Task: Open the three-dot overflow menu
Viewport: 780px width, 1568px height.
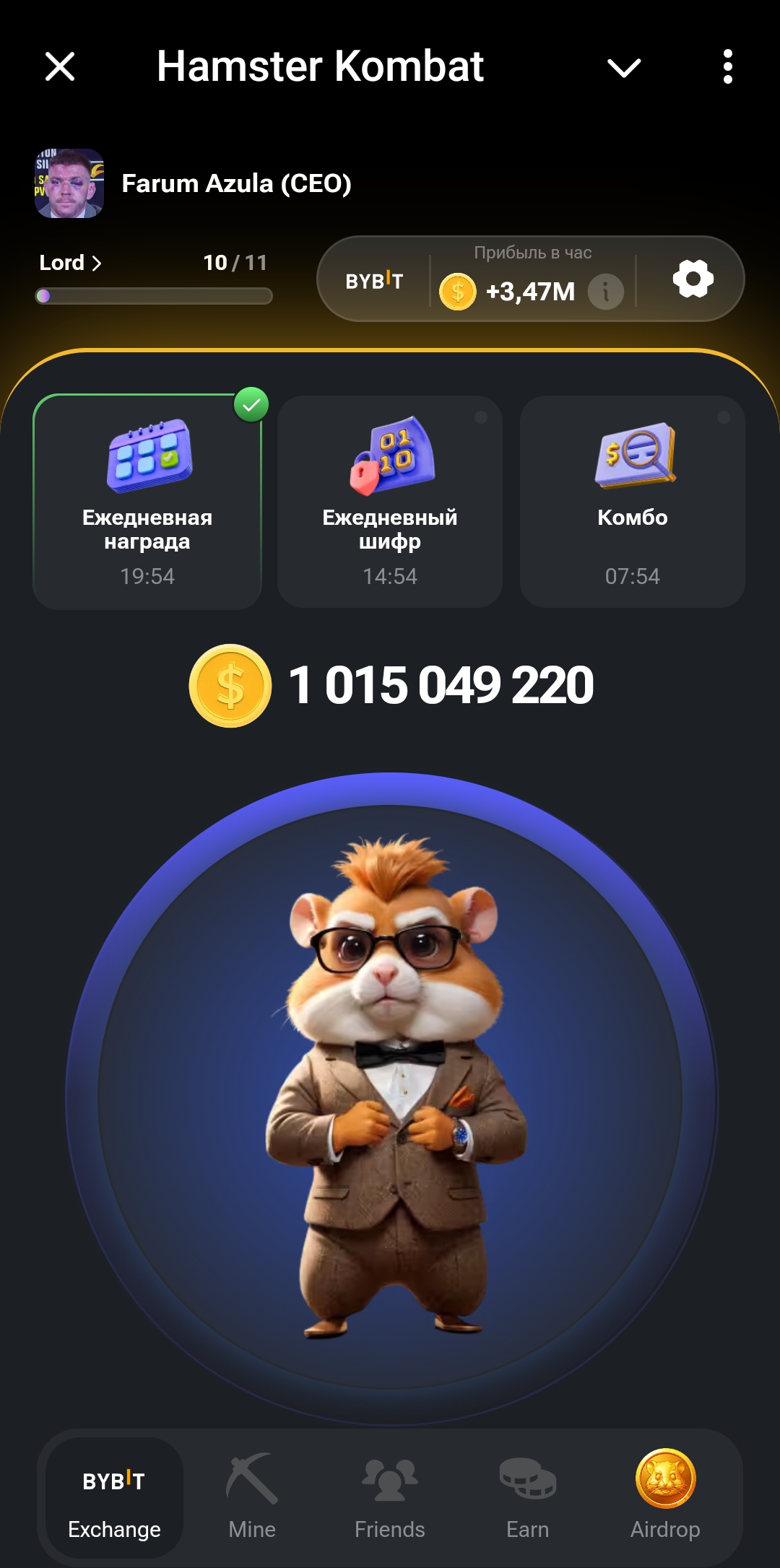Action: [728, 66]
